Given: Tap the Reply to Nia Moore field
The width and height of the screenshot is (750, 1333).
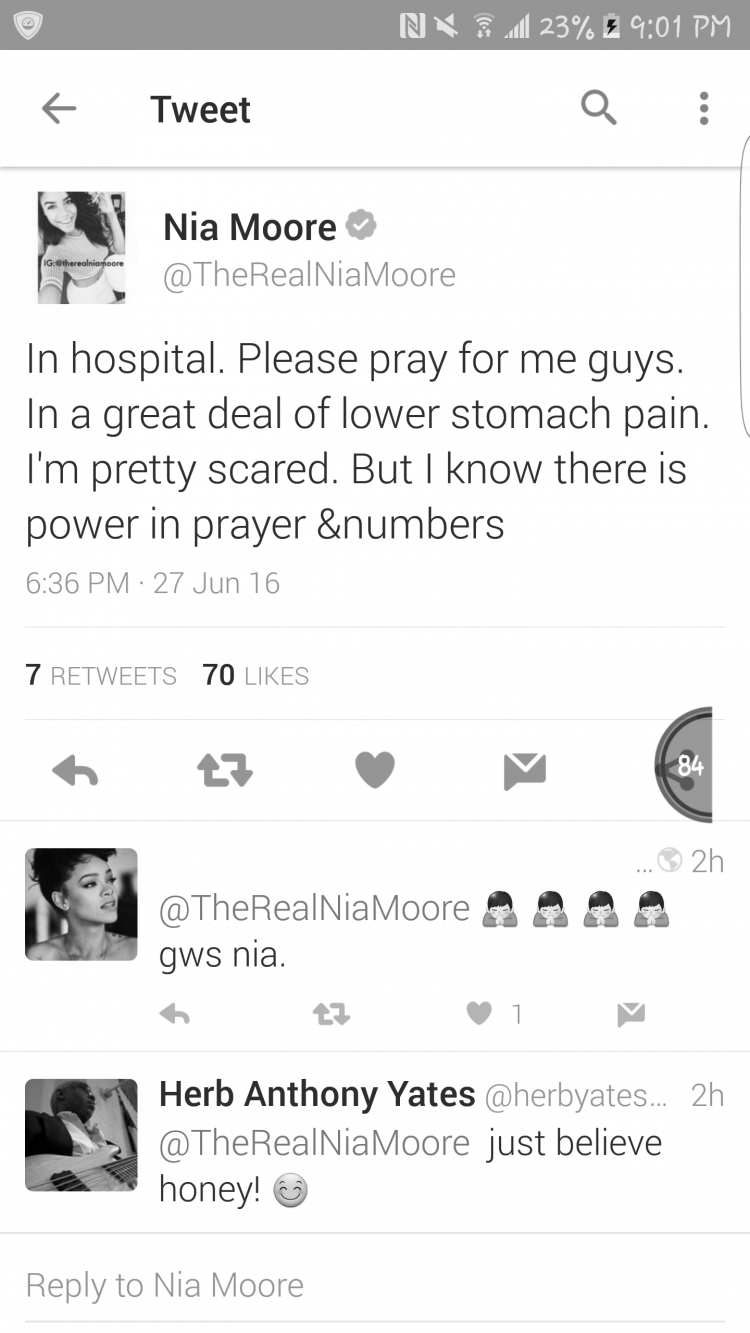Looking at the screenshot, I should click(375, 1285).
